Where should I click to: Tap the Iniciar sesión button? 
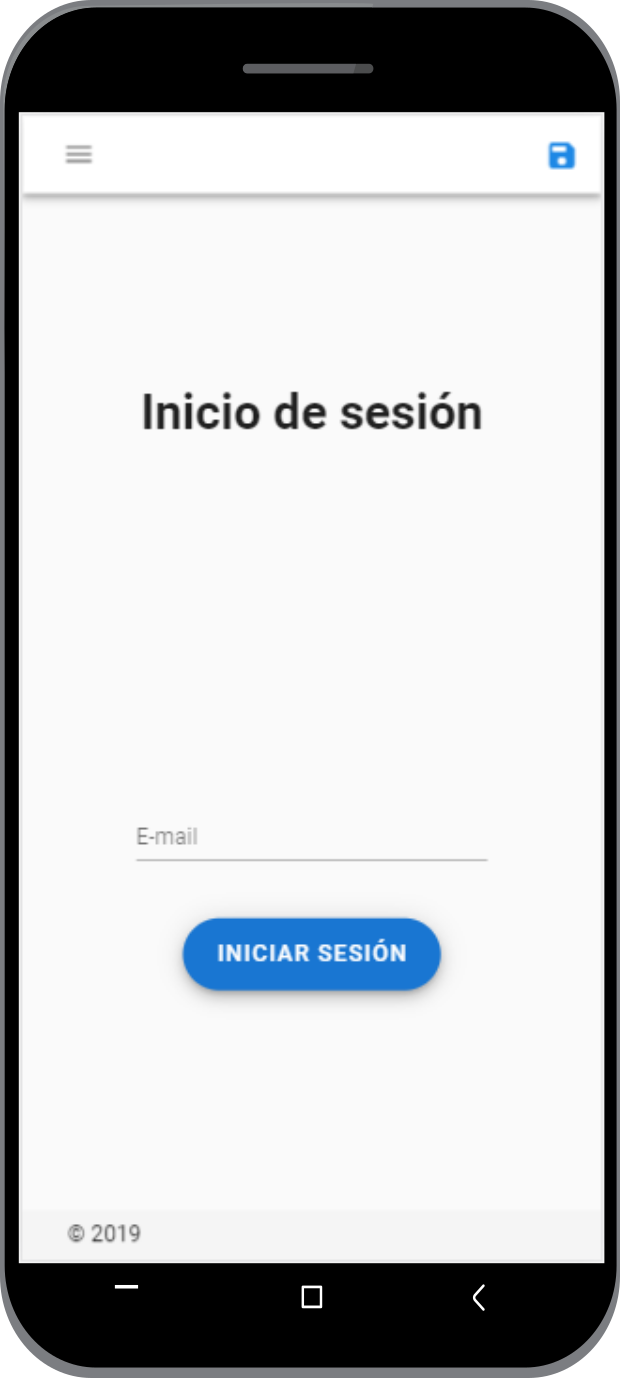coord(311,954)
